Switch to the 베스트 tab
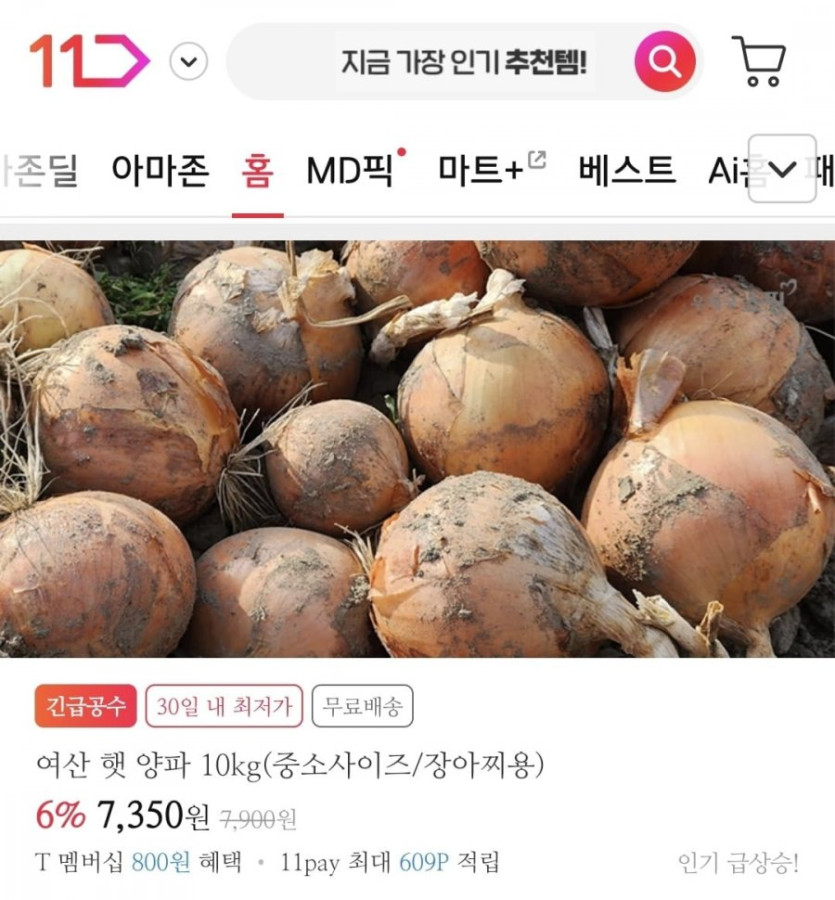 coord(626,171)
